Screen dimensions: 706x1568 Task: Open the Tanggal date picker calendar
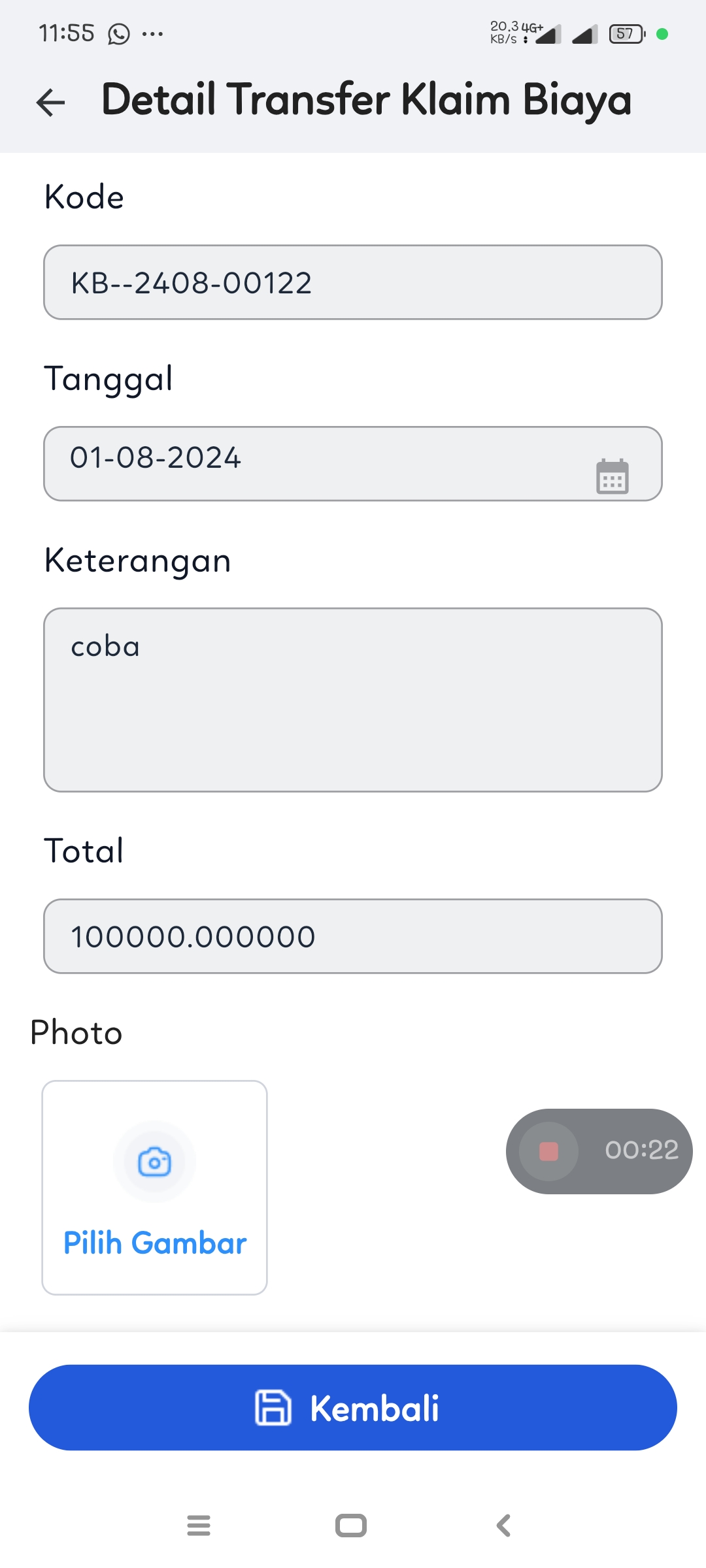tap(612, 476)
